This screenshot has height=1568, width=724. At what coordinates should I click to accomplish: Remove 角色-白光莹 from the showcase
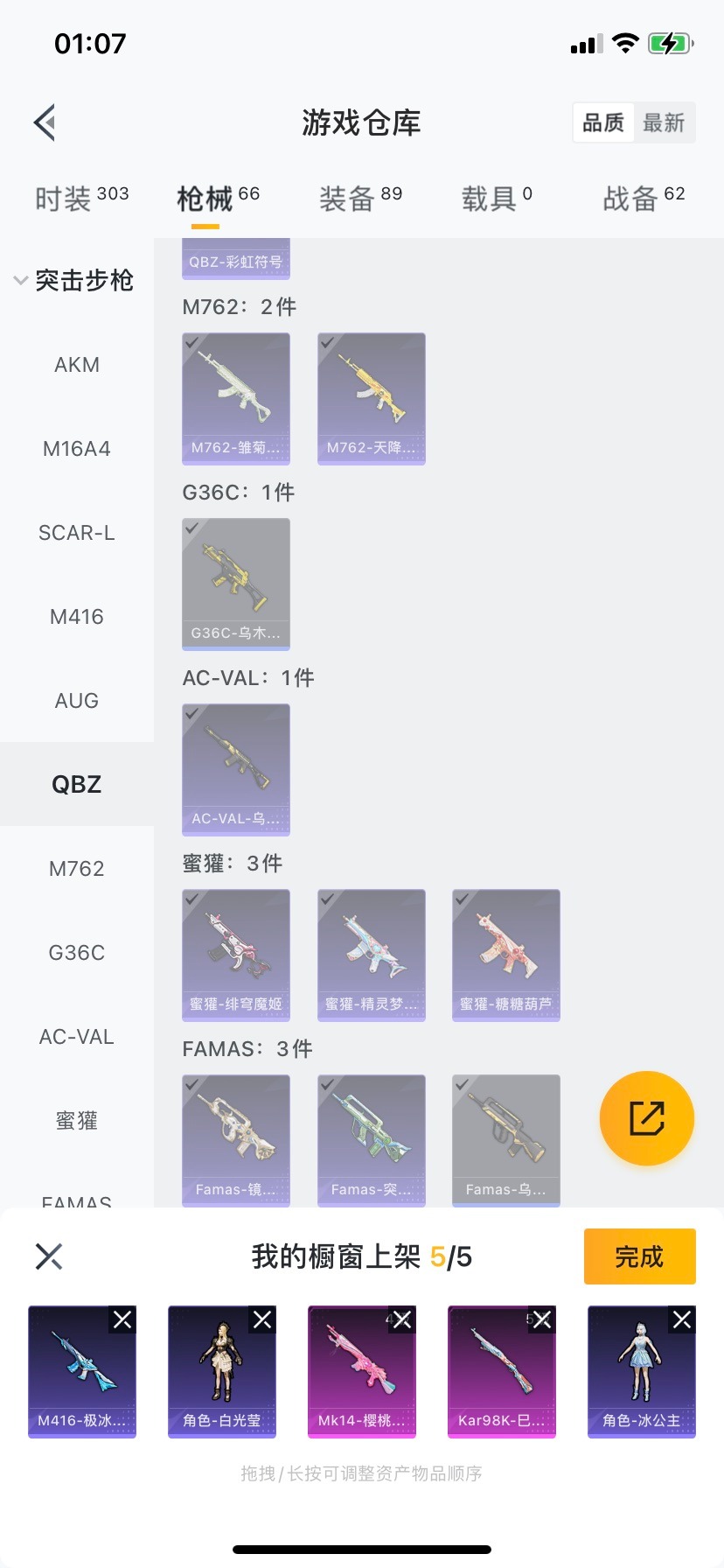pyautogui.click(x=262, y=1319)
